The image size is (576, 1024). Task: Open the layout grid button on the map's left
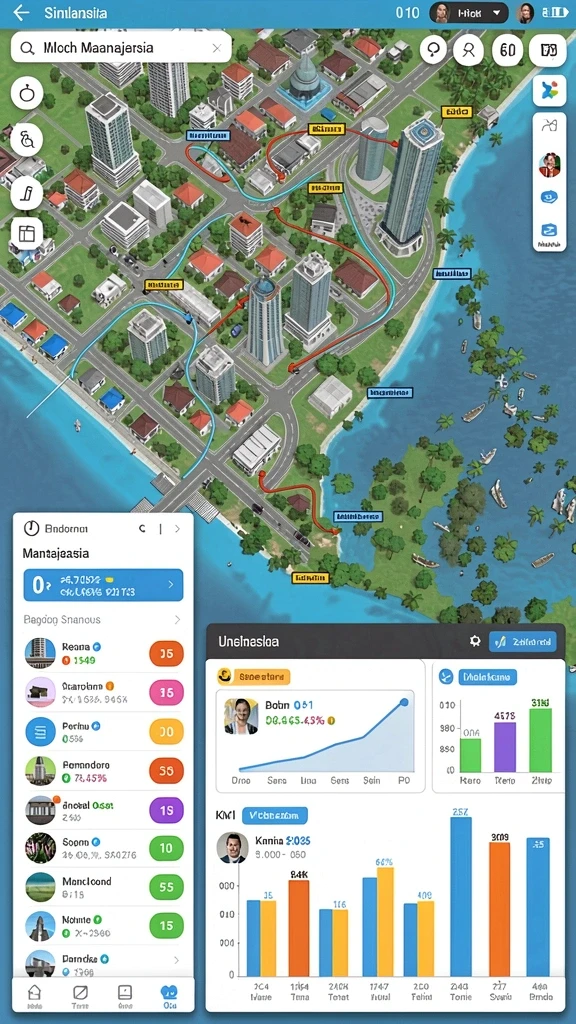(x=27, y=234)
